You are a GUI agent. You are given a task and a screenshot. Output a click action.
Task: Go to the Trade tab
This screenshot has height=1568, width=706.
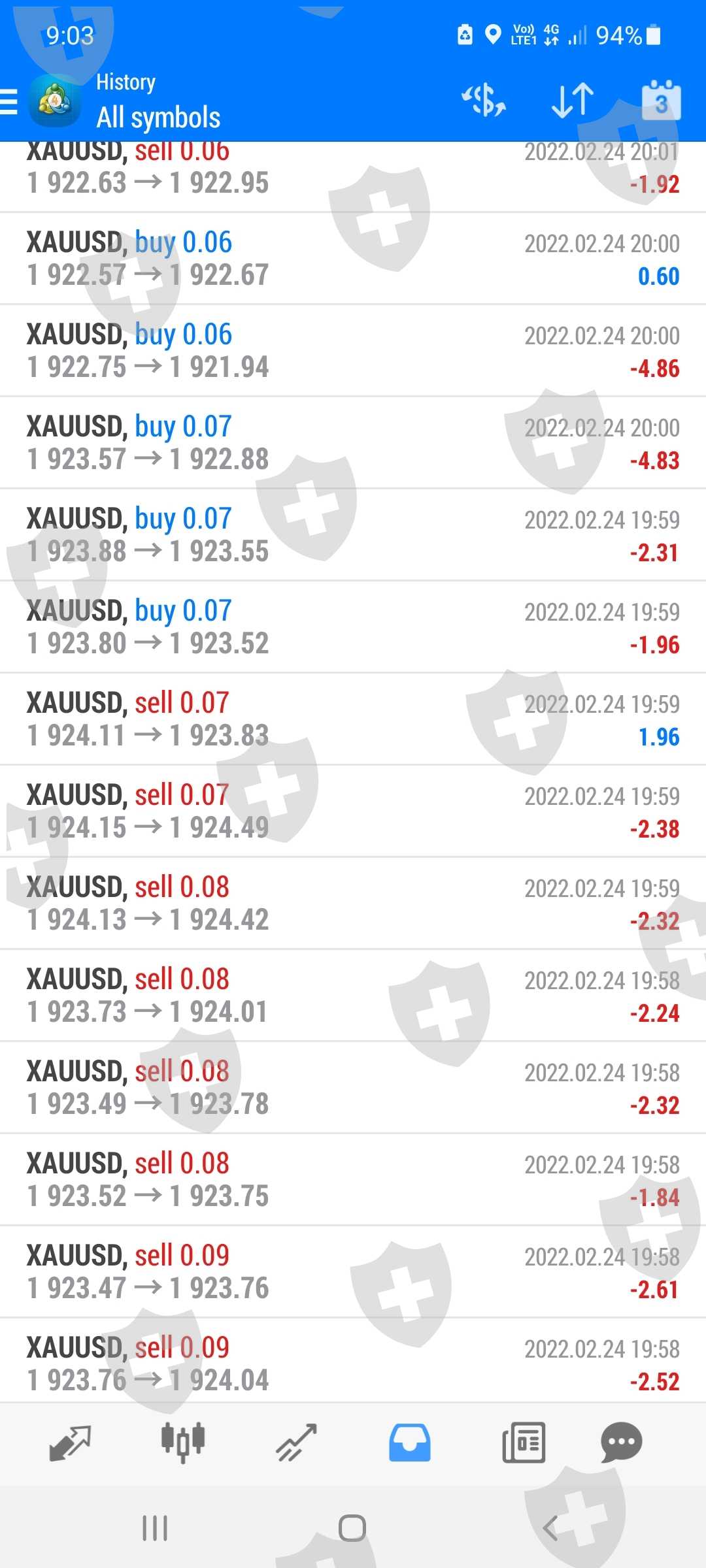coord(296,1443)
